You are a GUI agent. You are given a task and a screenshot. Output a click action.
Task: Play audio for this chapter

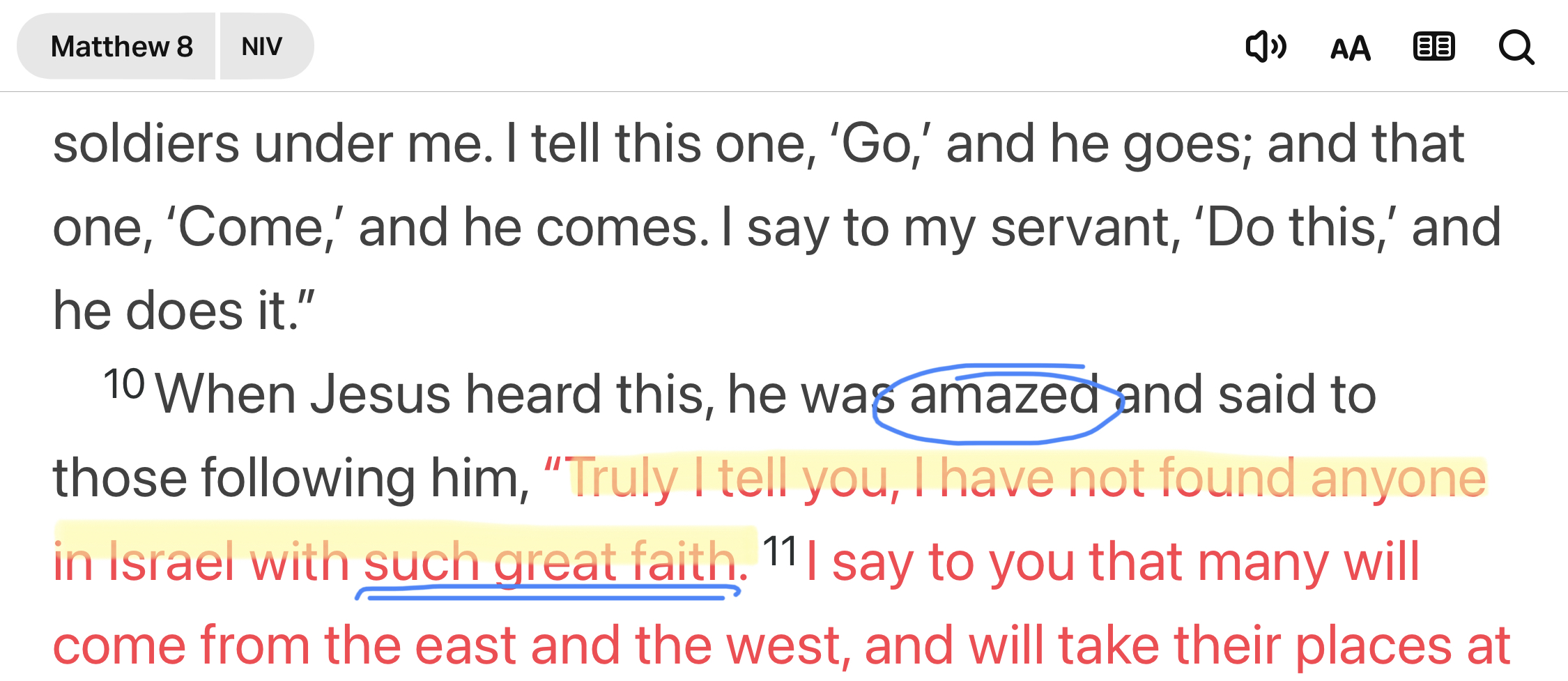[x=1266, y=47]
